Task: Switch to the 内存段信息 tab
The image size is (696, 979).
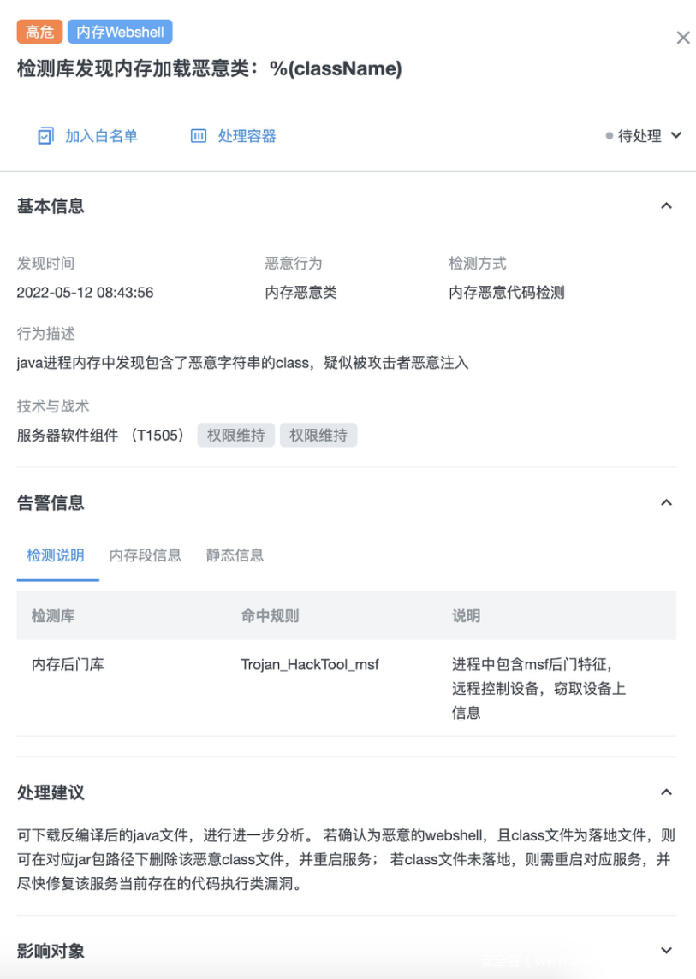Action: tap(145, 555)
